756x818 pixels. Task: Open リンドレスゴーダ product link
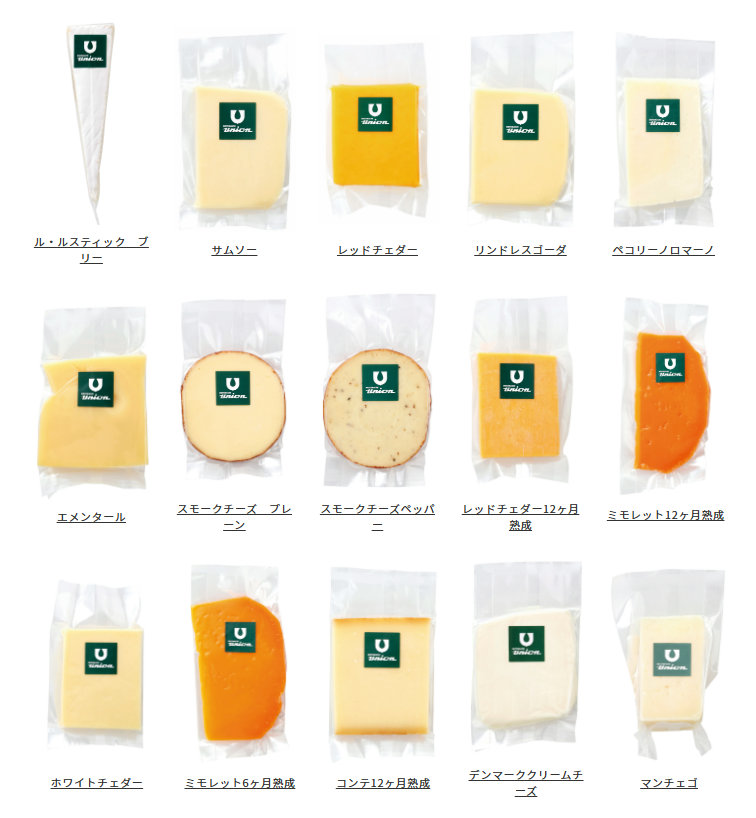[520, 250]
